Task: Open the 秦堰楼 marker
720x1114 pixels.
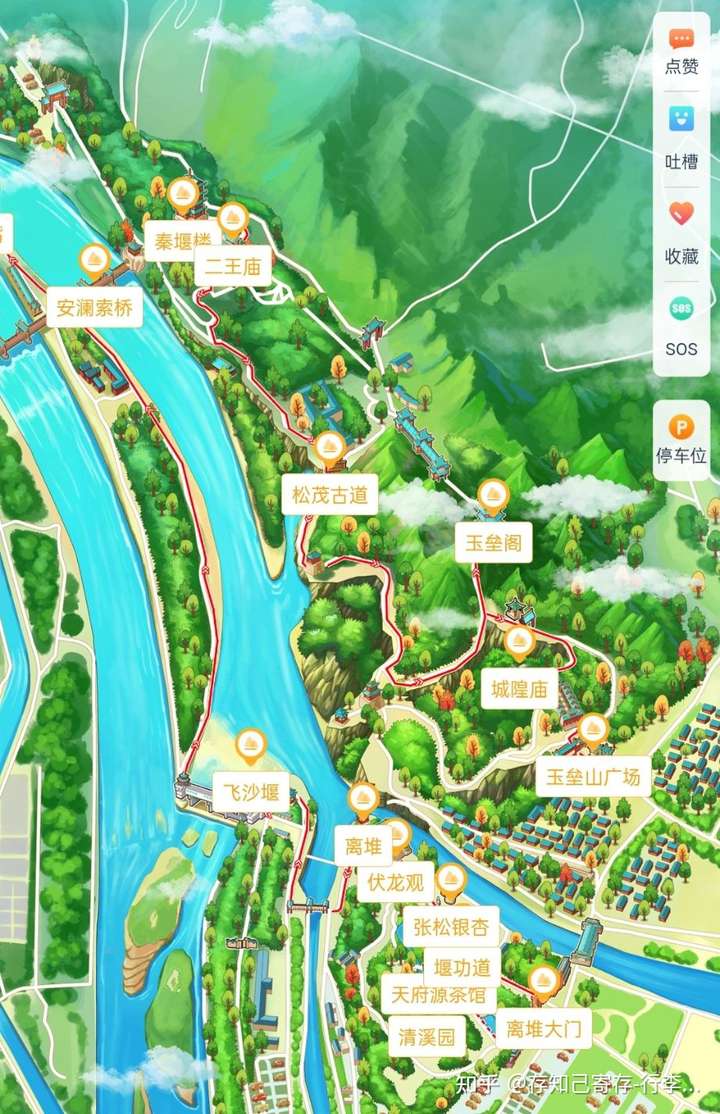Action: pos(182,241)
